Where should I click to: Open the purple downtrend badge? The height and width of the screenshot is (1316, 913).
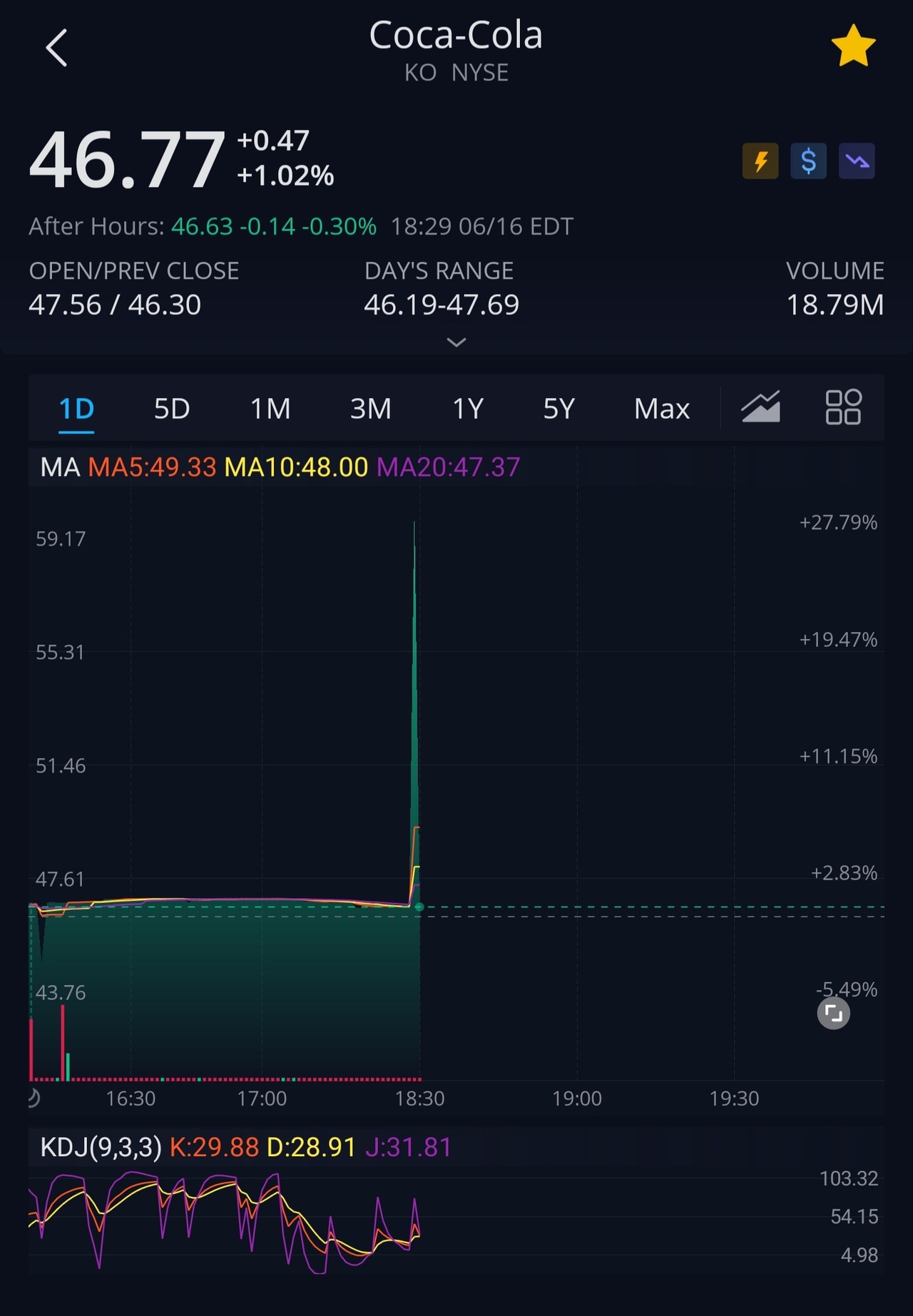(857, 160)
